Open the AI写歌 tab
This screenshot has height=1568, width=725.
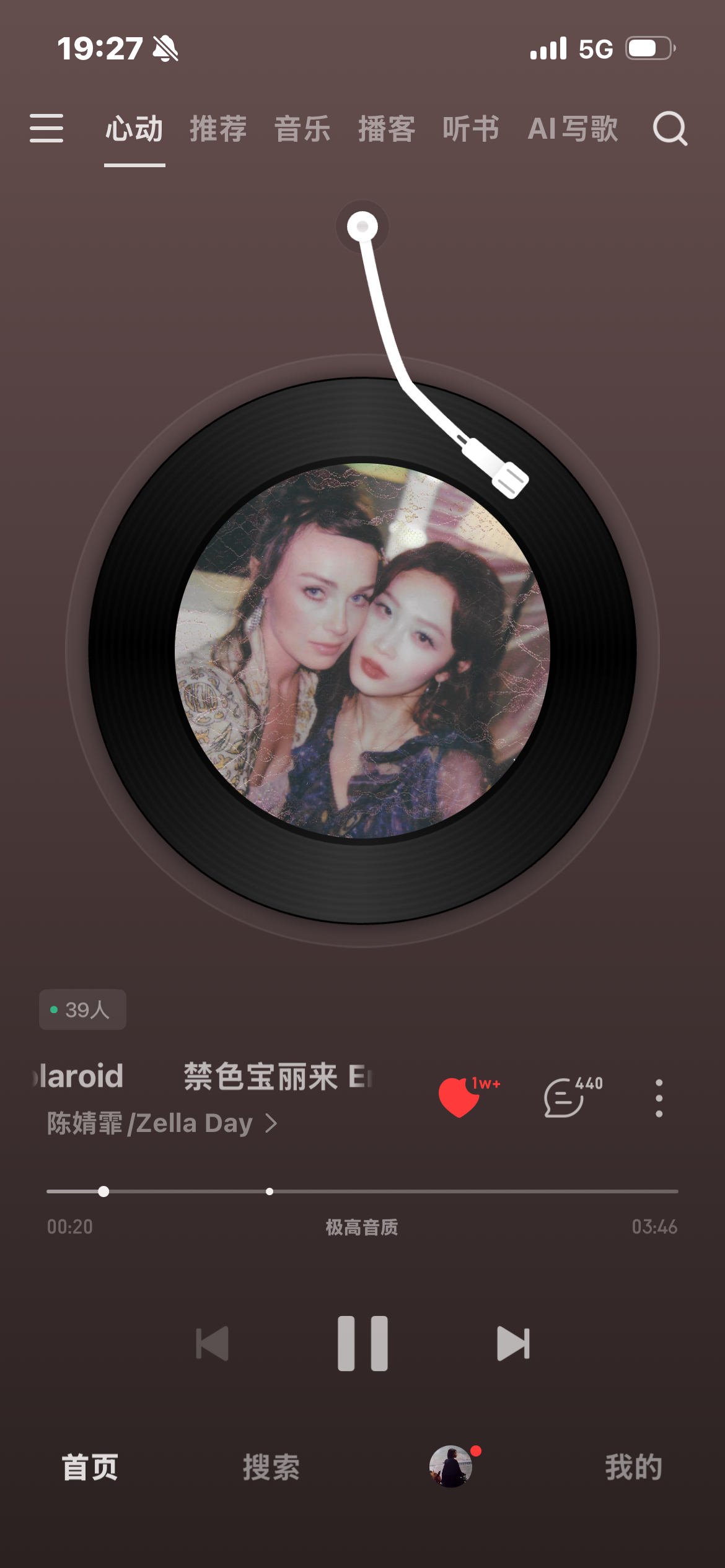pyautogui.click(x=573, y=129)
